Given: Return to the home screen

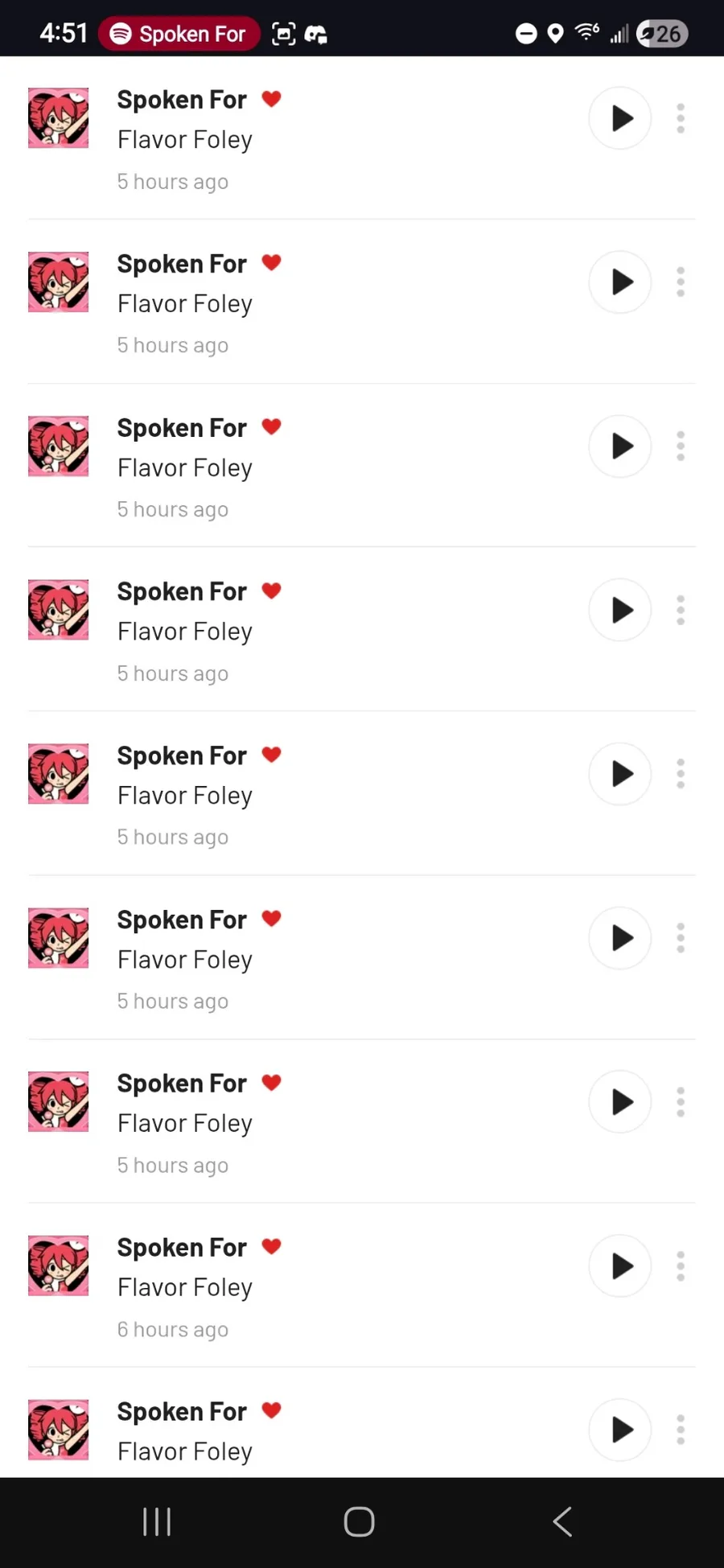Looking at the screenshot, I should coord(359,1521).
